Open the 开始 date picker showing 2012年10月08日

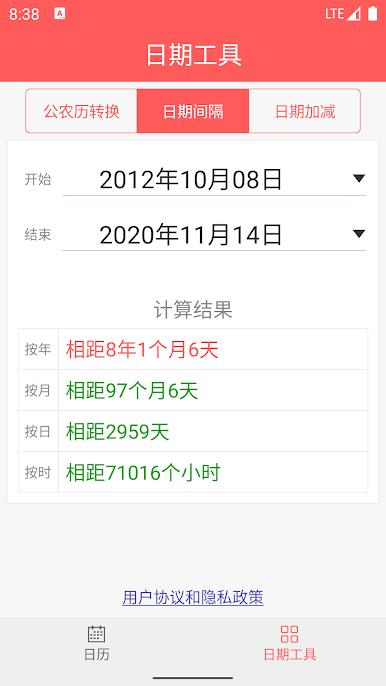pos(214,179)
